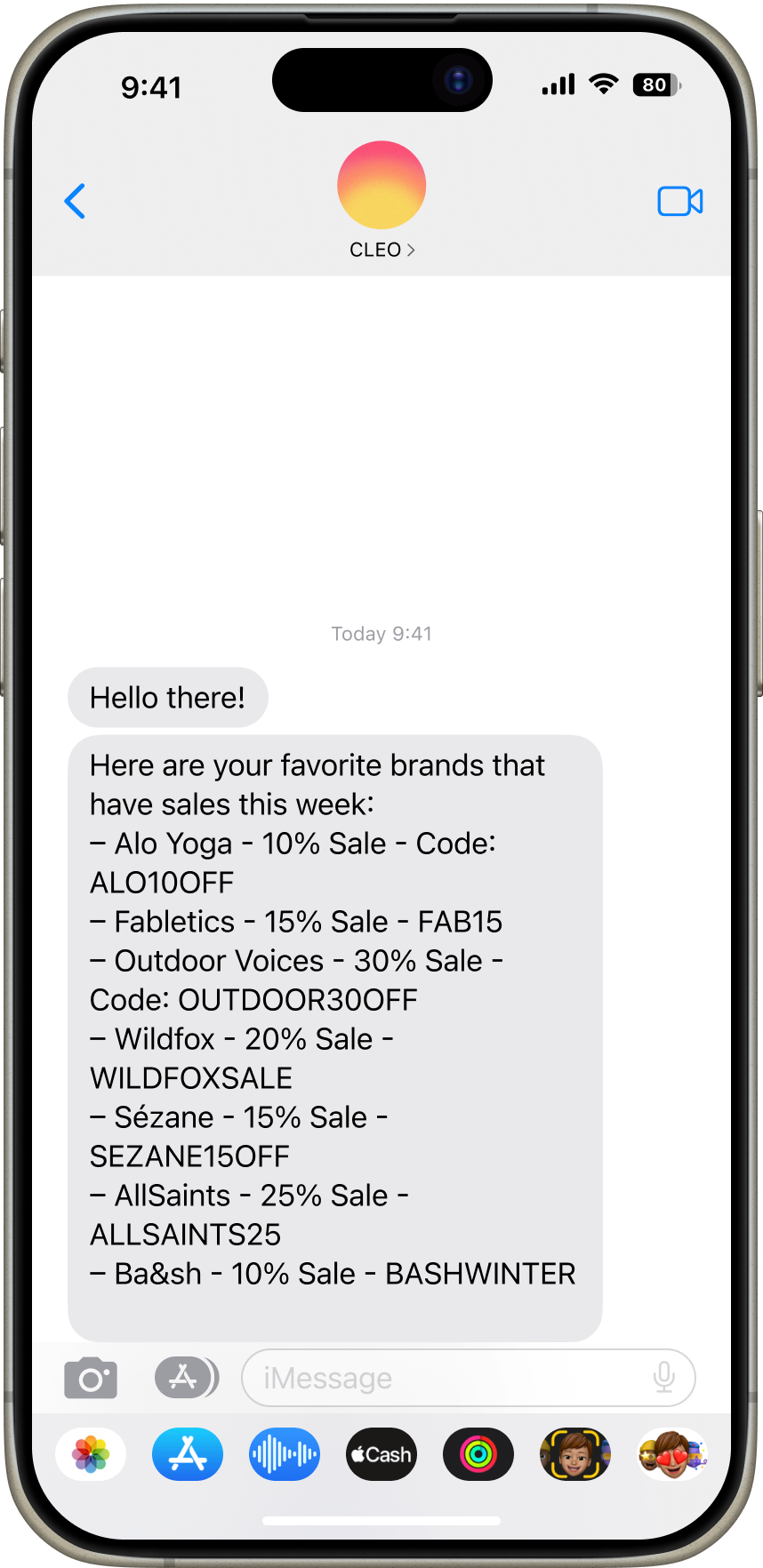Open Apple Cash in the app bar
Image resolution: width=763 pixels, height=1568 pixels.
click(x=381, y=1454)
